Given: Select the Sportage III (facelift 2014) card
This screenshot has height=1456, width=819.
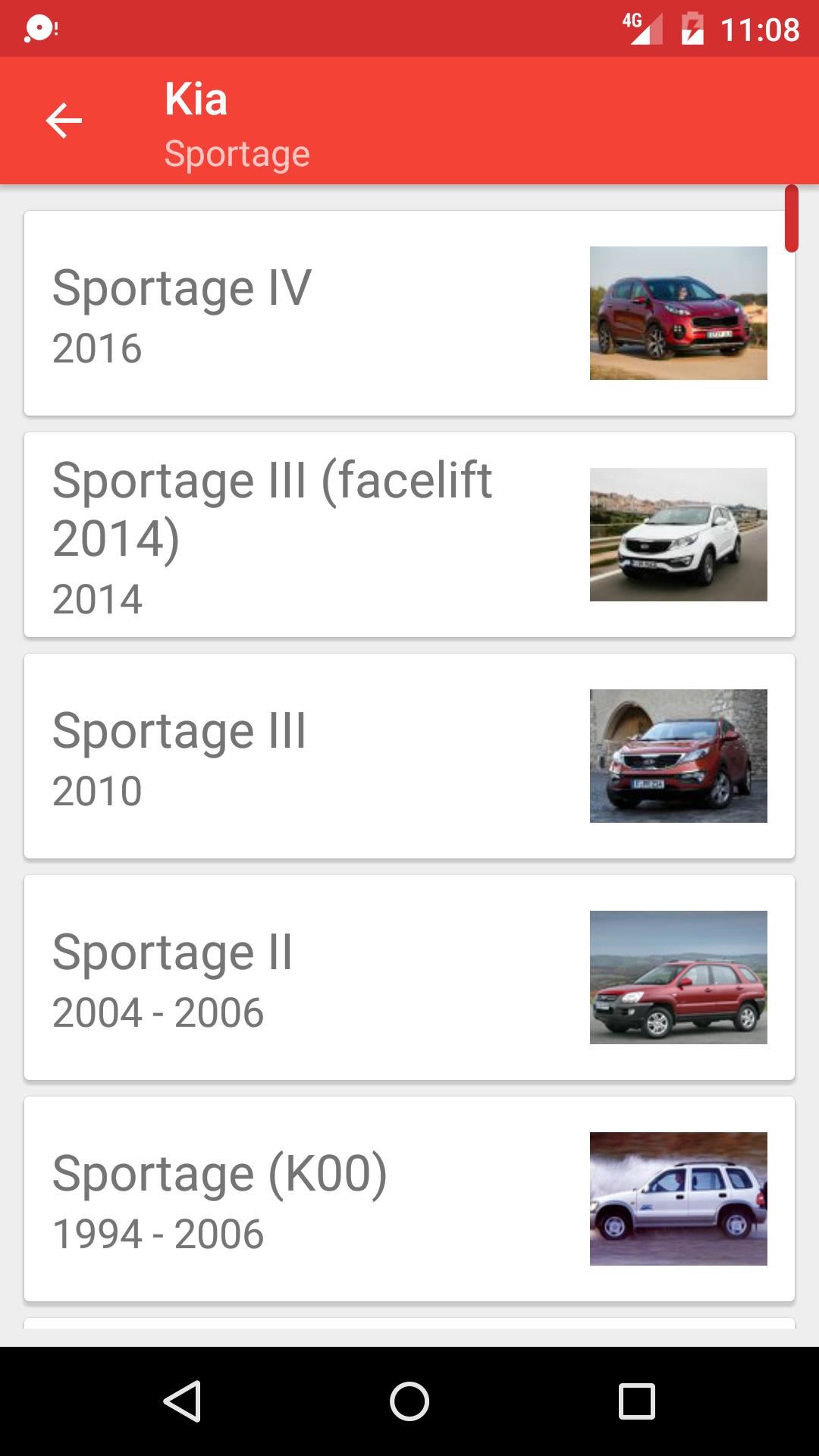Looking at the screenshot, I should [303, 533].
